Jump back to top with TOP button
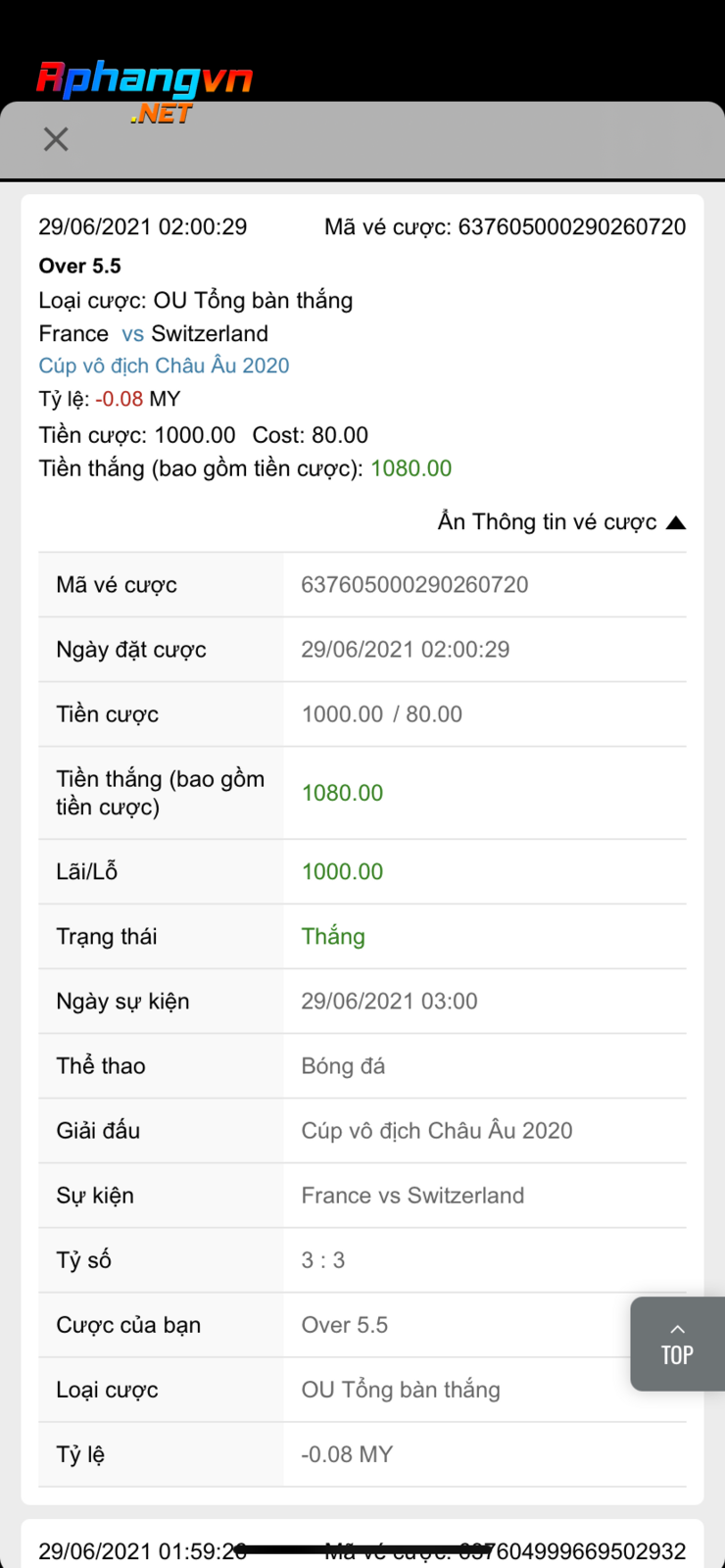 [677, 1344]
